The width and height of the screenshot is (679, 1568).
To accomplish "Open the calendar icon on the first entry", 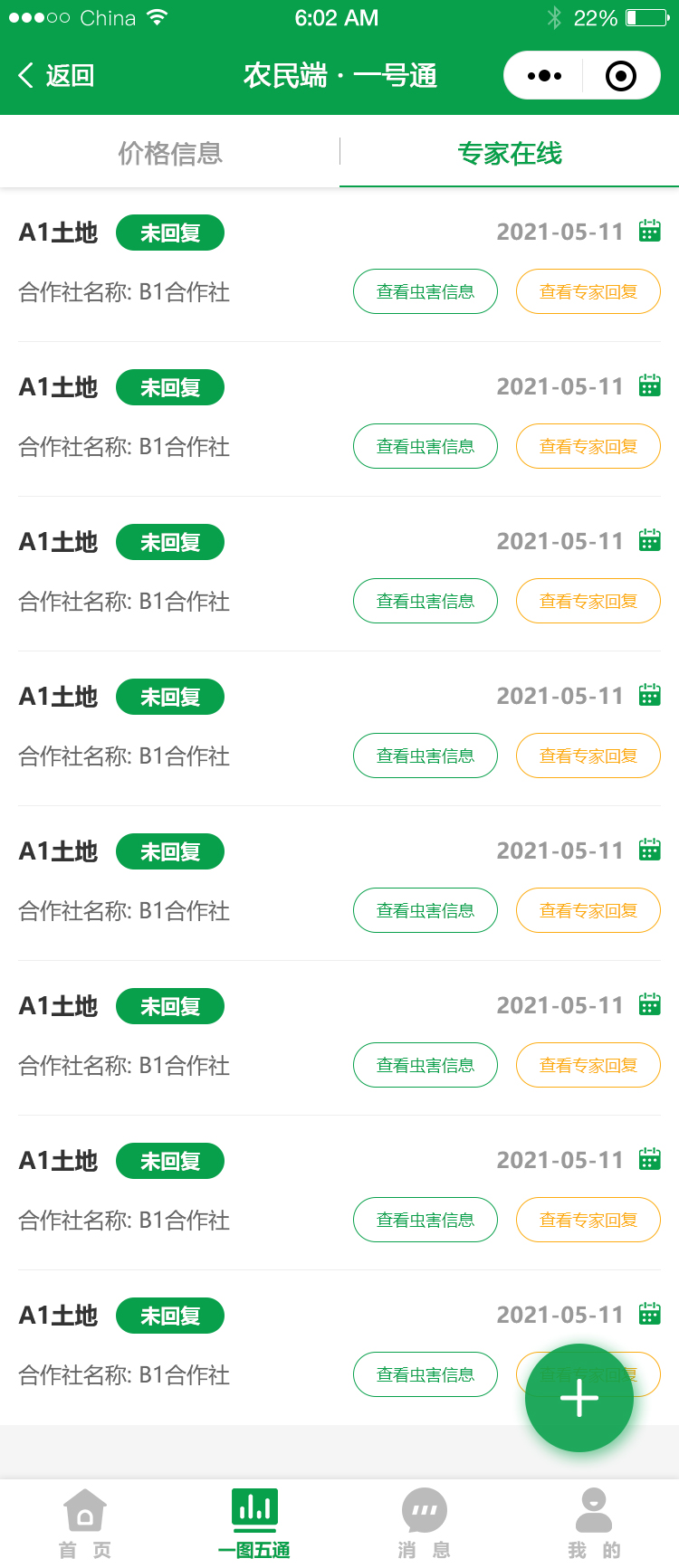I will [x=649, y=230].
